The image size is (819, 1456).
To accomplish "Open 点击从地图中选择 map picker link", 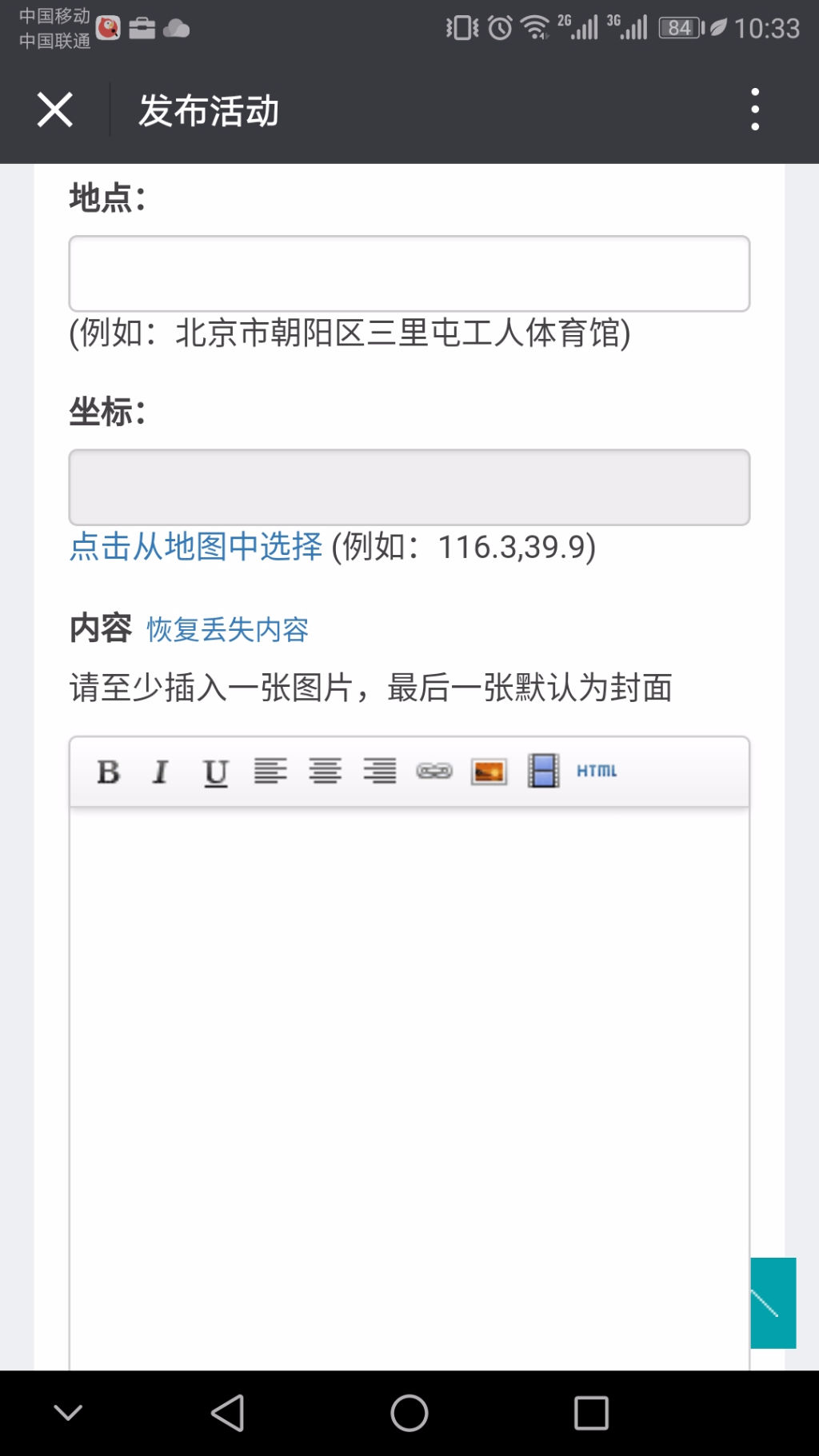I will pos(196,547).
